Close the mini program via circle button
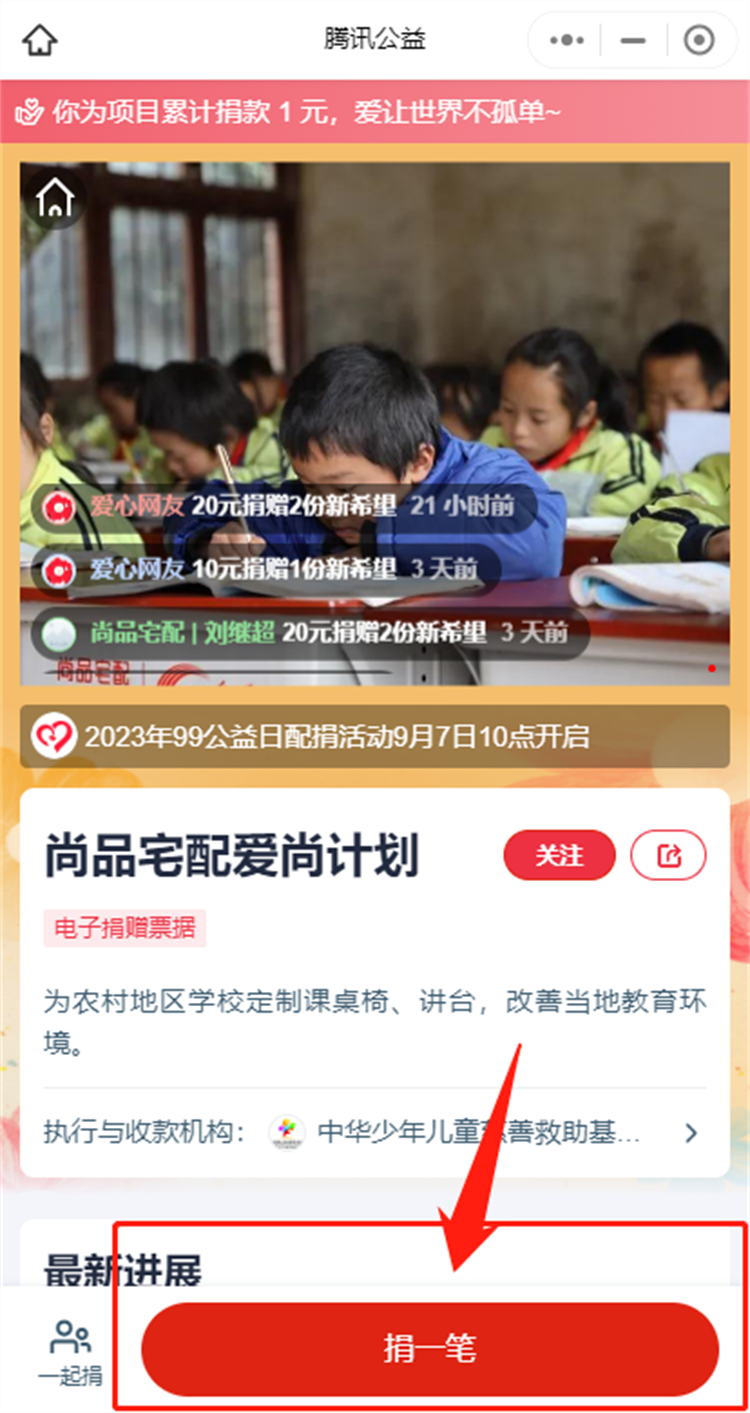750x1413 pixels. tap(699, 40)
